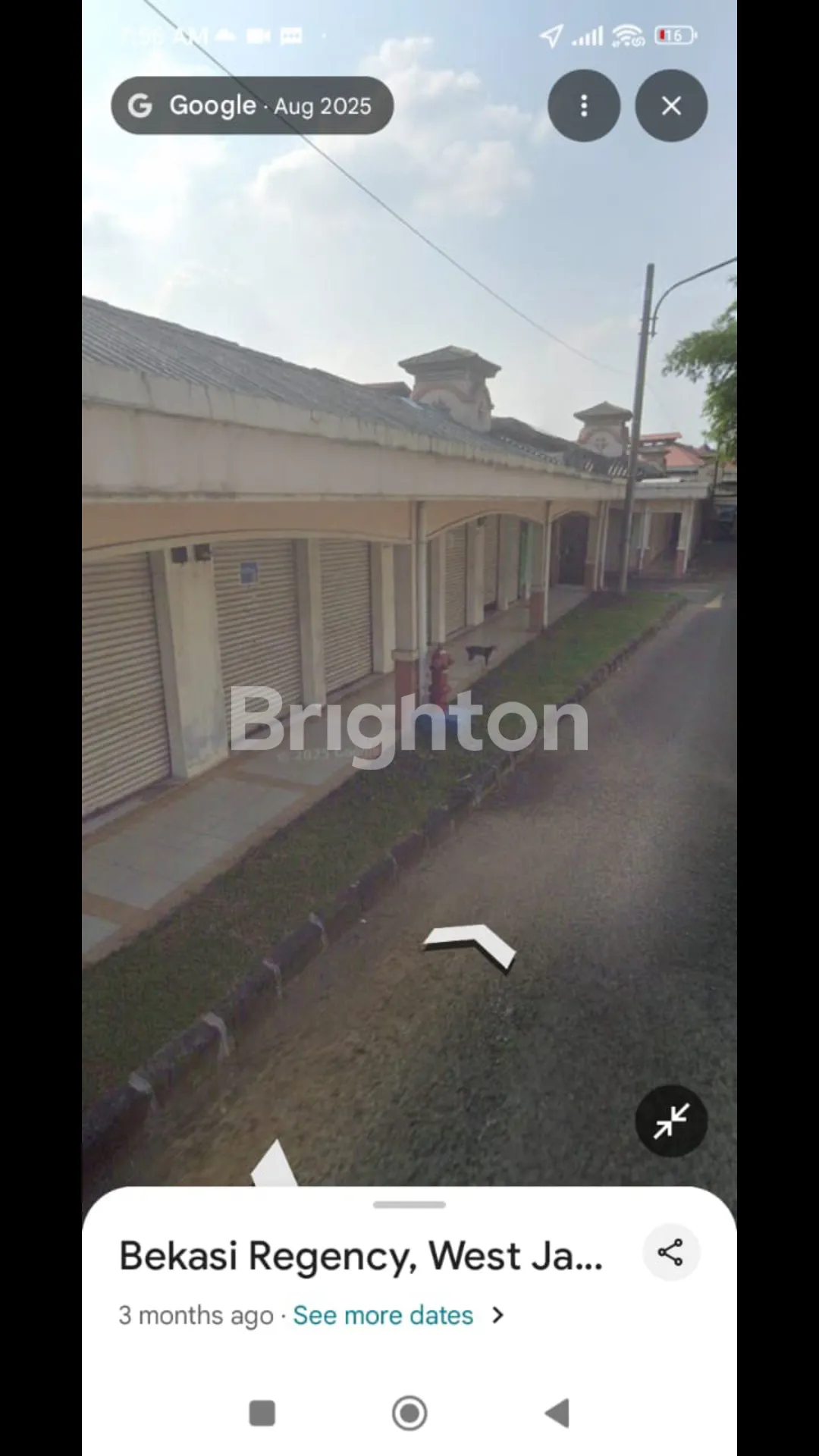
Task: Close the Street View panorama
Action: tap(671, 105)
